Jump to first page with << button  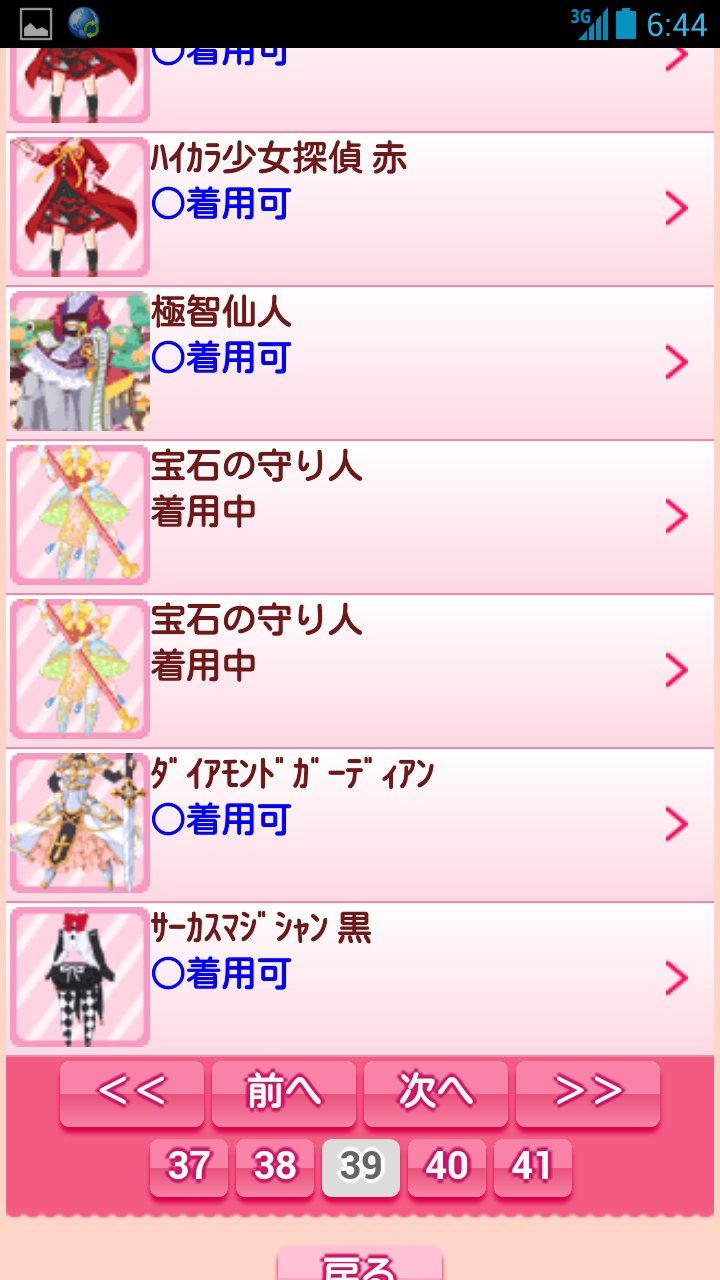pos(132,1093)
